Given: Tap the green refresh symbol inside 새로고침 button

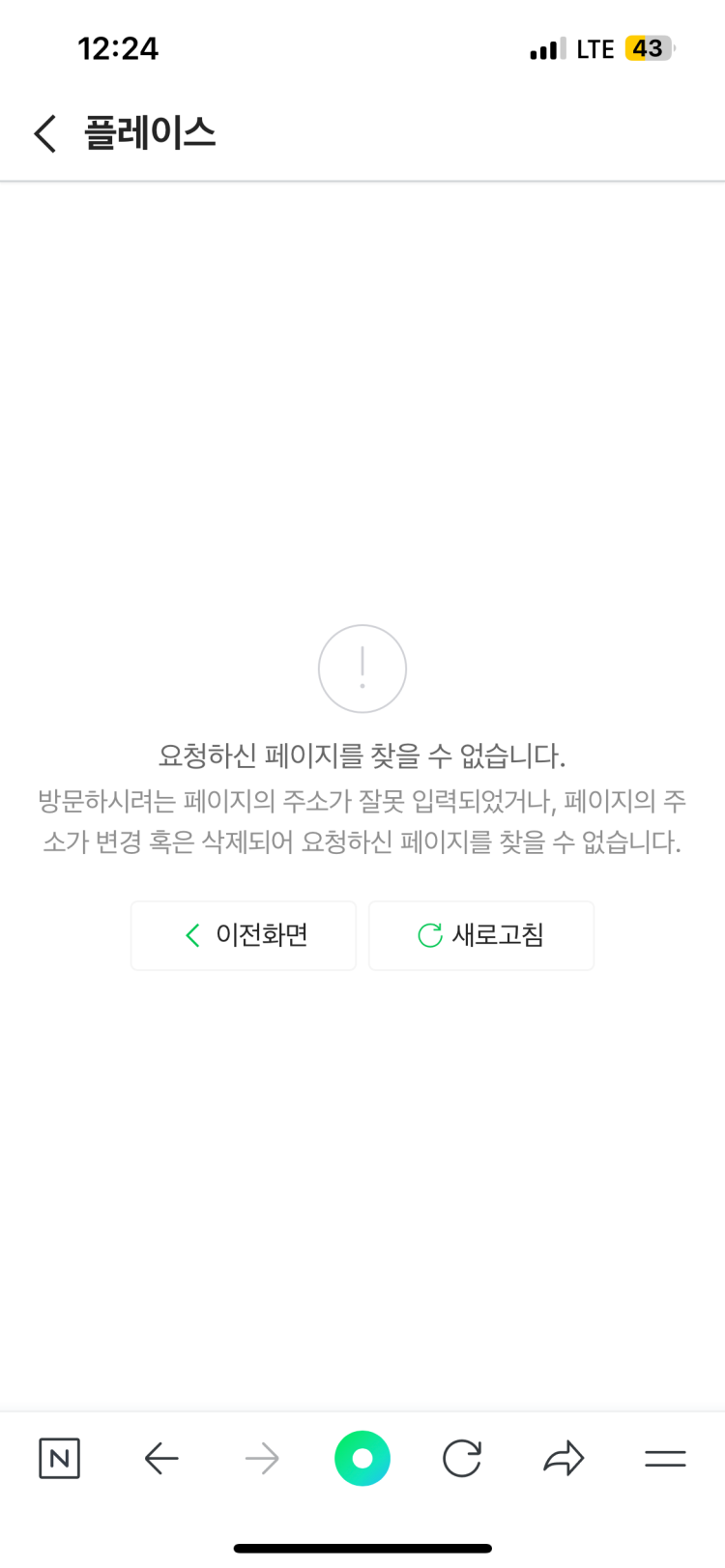Looking at the screenshot, I should click(428, 935).
